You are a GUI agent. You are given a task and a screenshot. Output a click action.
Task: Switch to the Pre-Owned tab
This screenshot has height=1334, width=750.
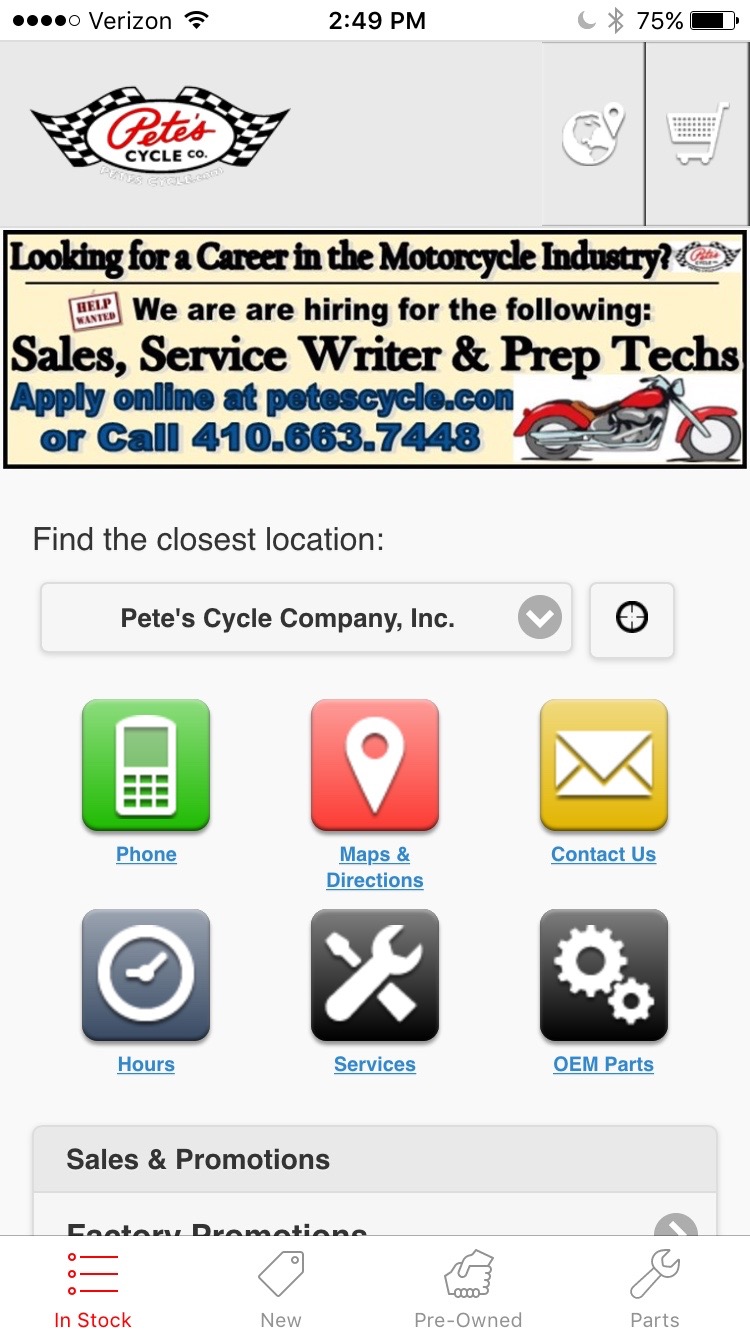[x=468, y=1290]
